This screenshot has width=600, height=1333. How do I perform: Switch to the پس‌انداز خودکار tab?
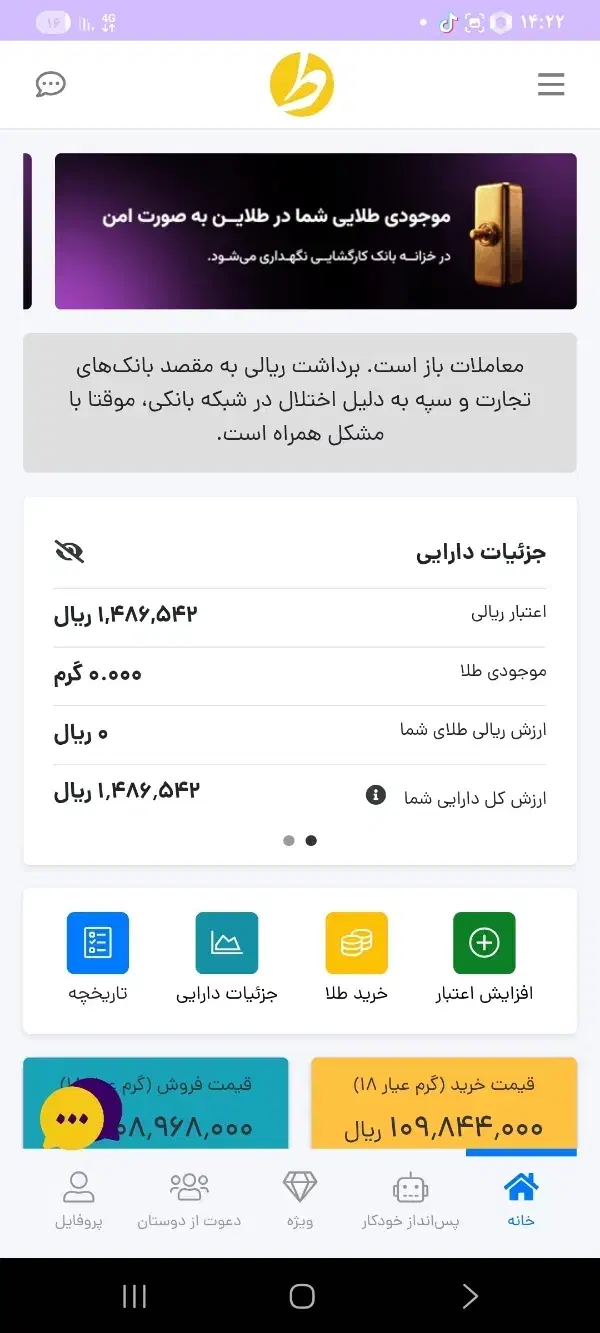click(x=411, y=1200)
